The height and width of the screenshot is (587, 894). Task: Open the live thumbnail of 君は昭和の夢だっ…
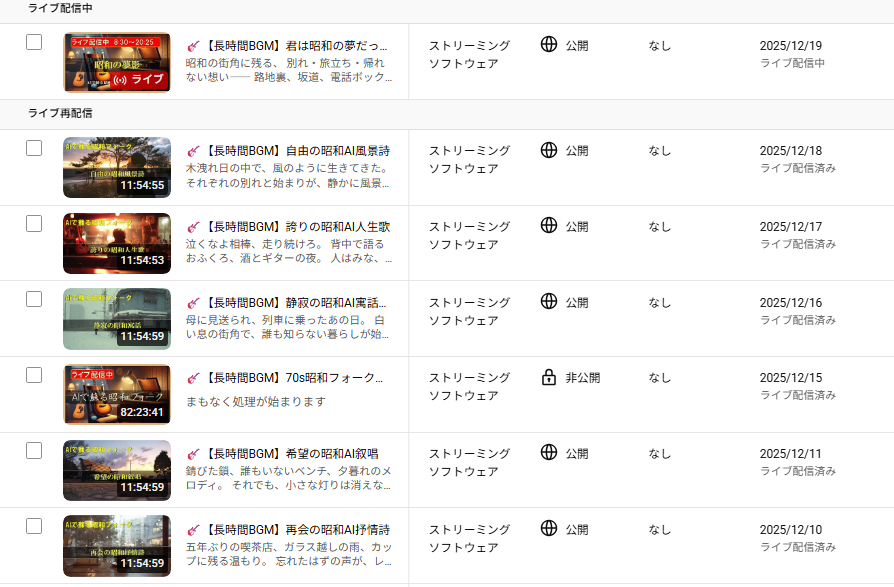[117, 62]
